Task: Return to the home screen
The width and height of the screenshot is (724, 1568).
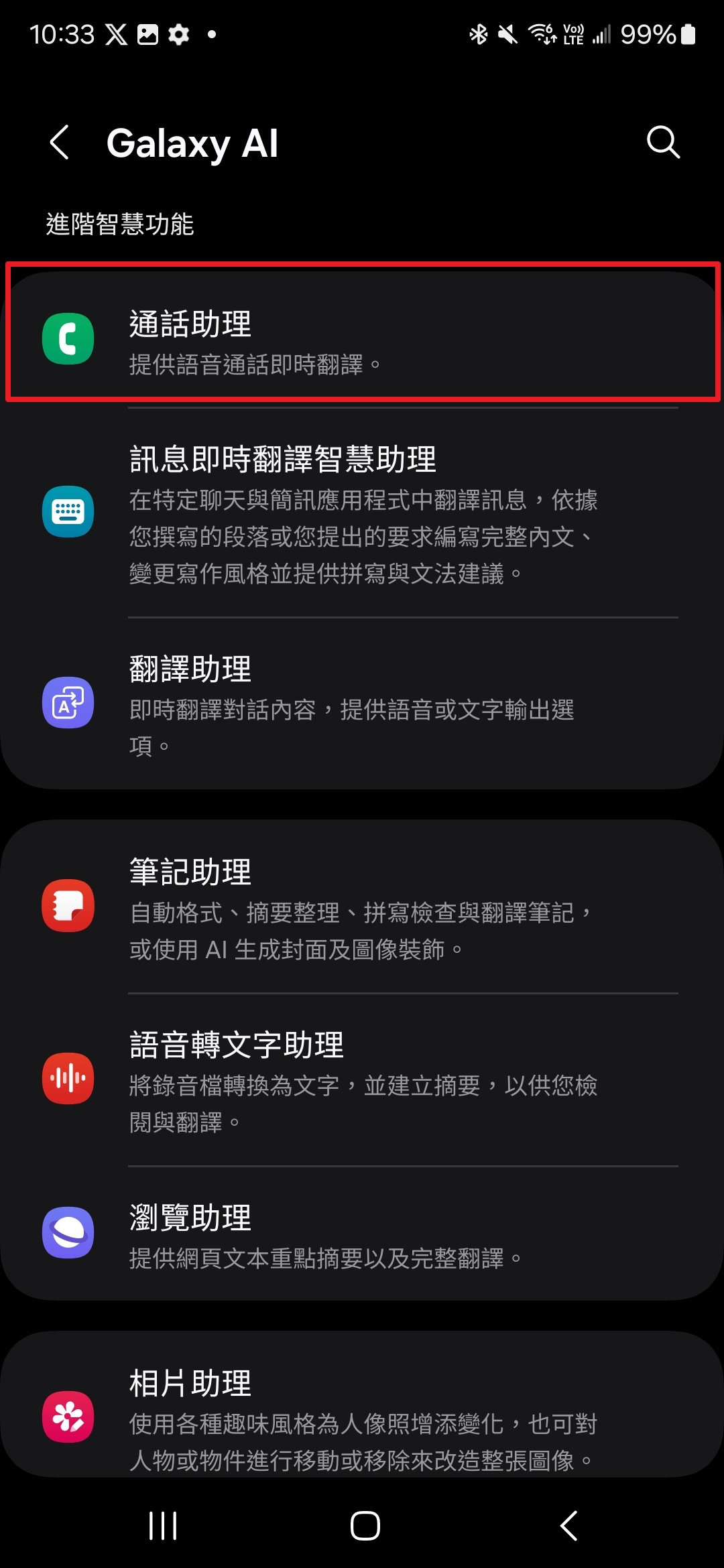Action: click(x=365, y=1526)
